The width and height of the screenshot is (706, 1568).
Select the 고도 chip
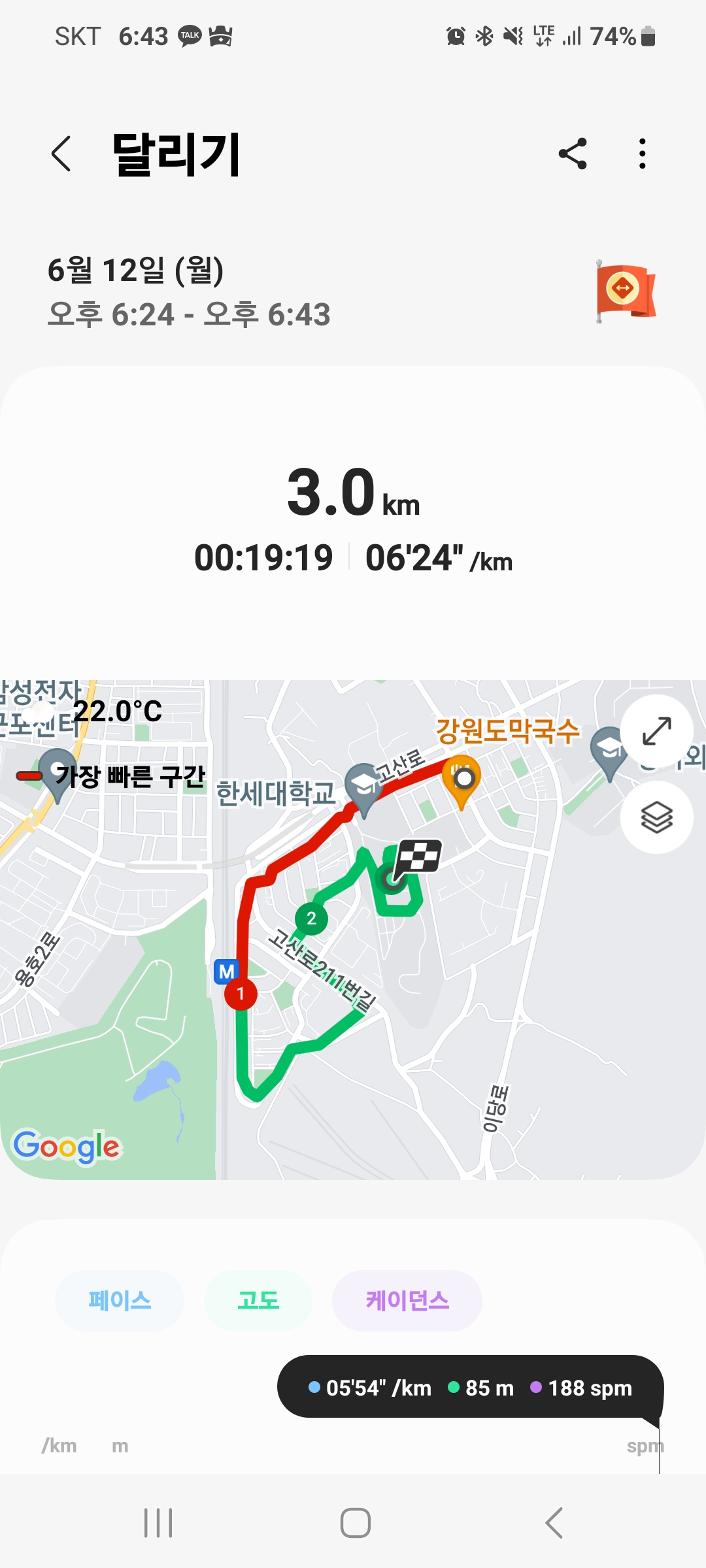click(x=258, y=1301)
